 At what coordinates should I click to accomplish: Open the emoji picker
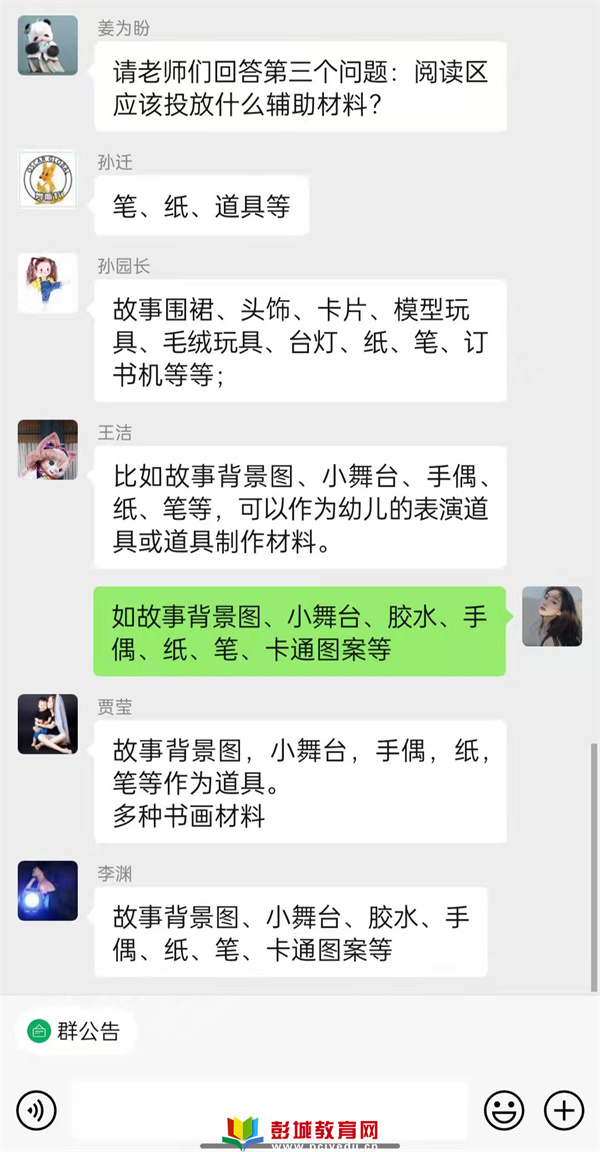coord(504,1109)
